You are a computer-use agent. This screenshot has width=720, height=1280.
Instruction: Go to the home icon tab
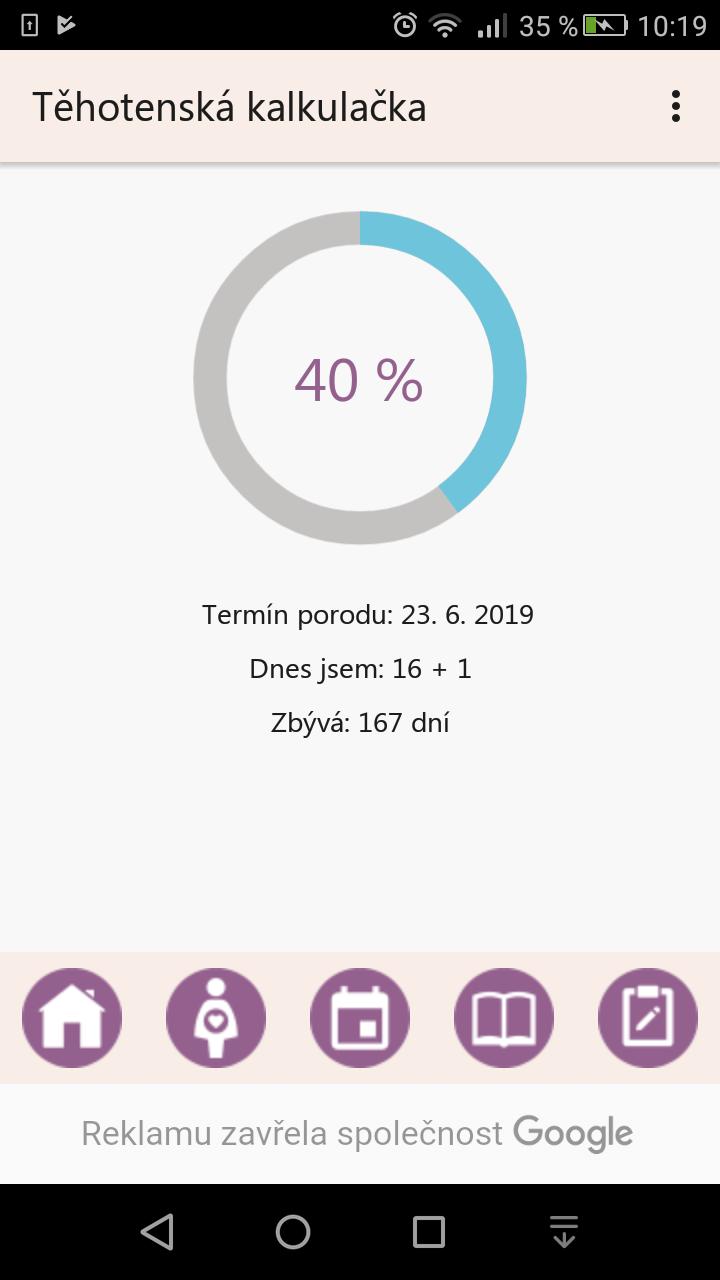click(72, 1018)
